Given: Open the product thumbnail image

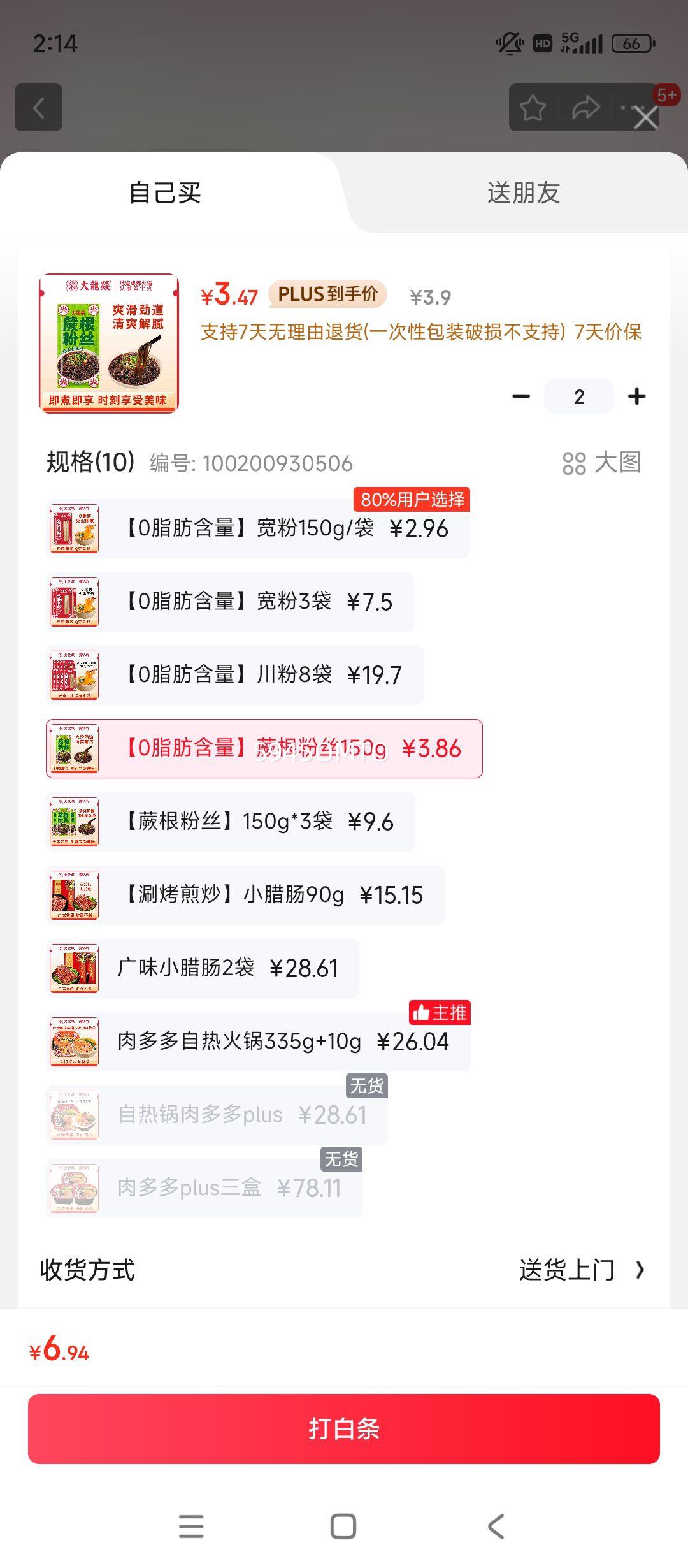Looking at the screenshot, I should (x=109, y=344).
